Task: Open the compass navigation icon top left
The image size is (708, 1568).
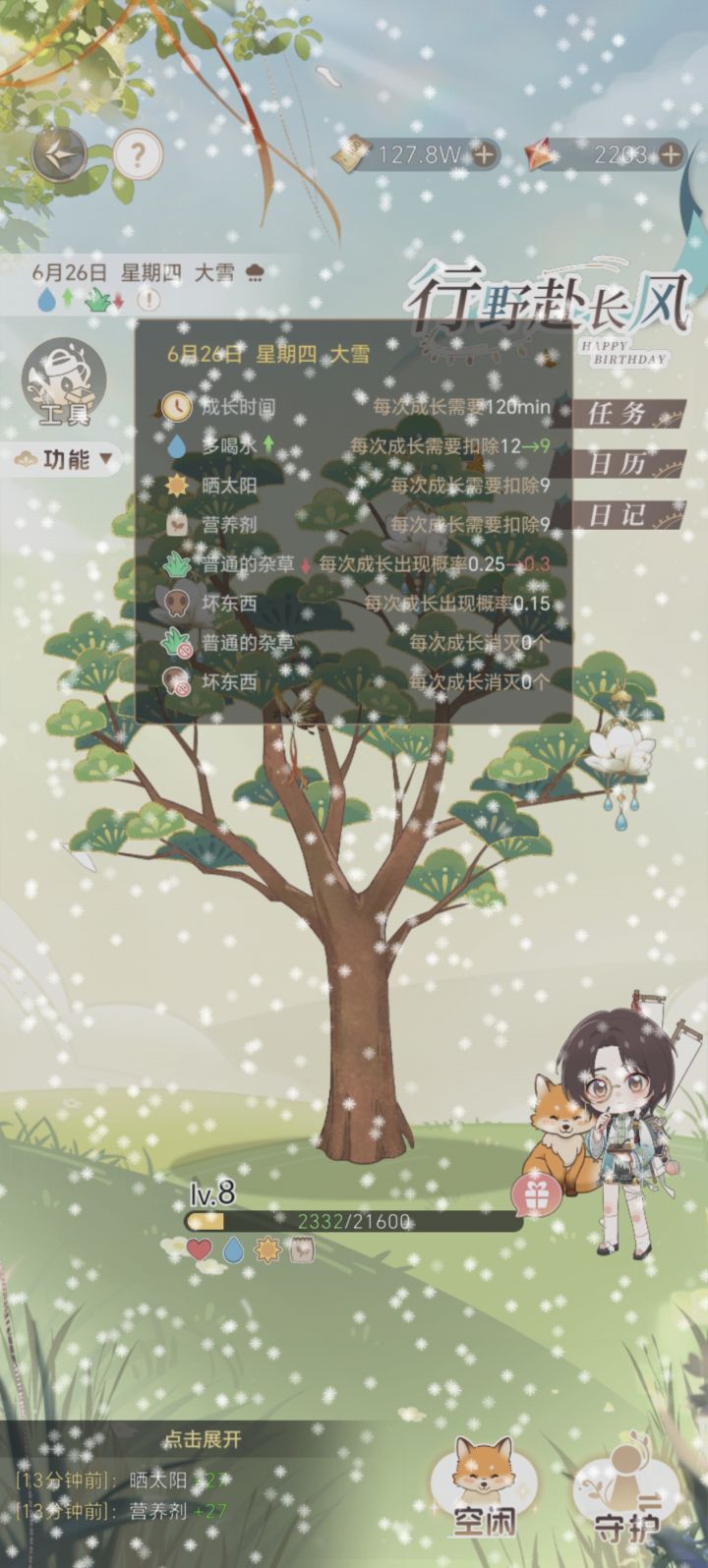Action: [x=59, y=152]
